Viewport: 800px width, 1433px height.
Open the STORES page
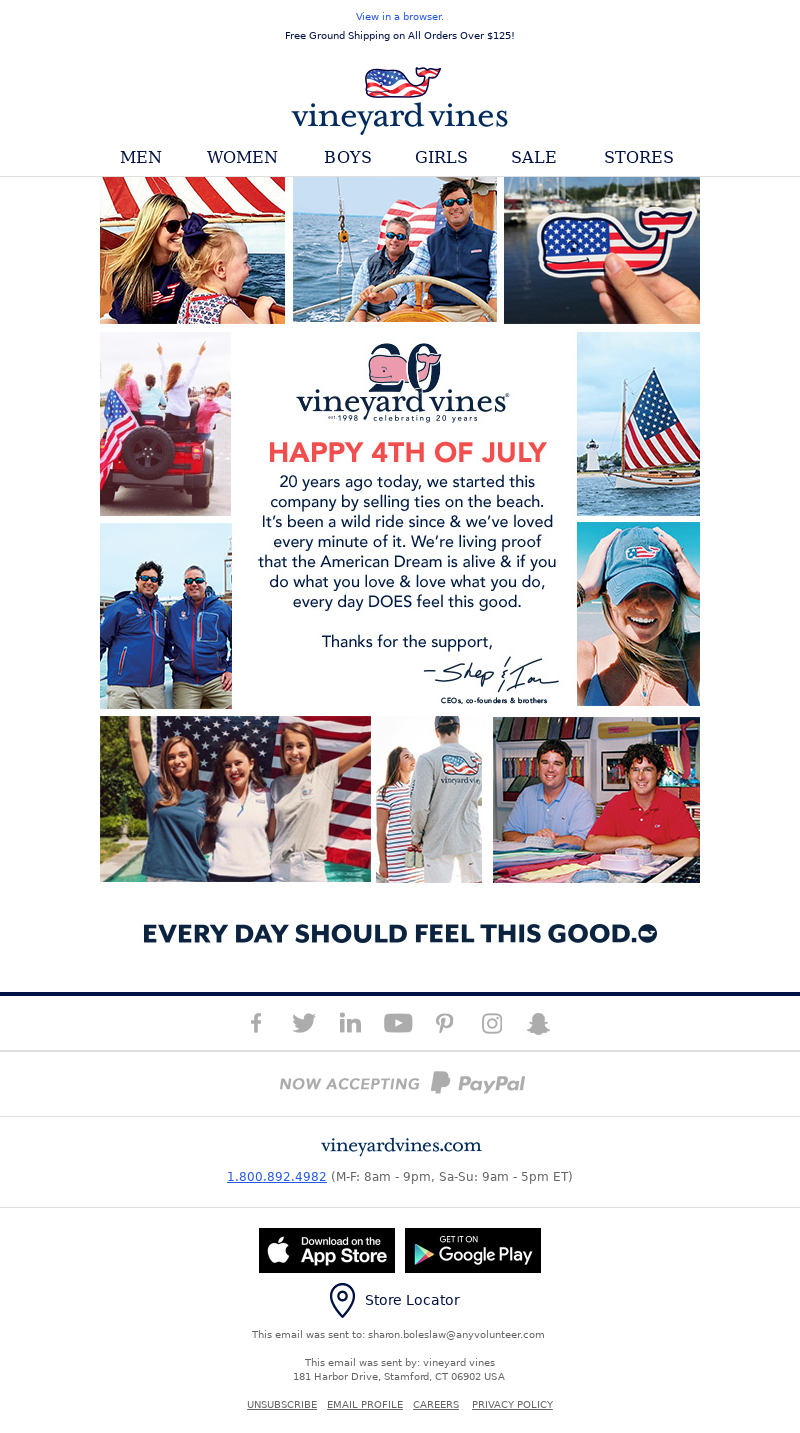coord(639,157)
